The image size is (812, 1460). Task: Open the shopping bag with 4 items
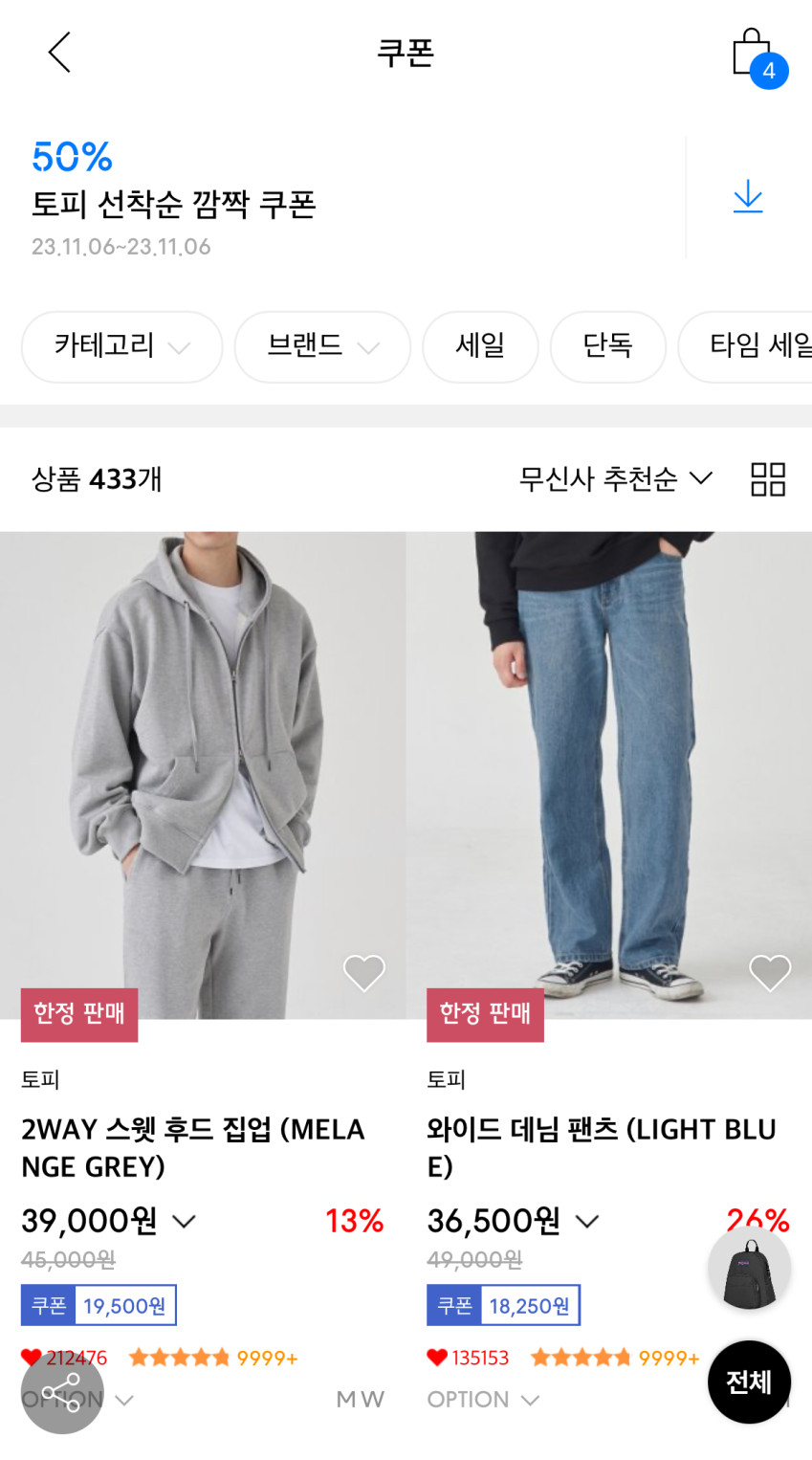[x=753, y=54]
